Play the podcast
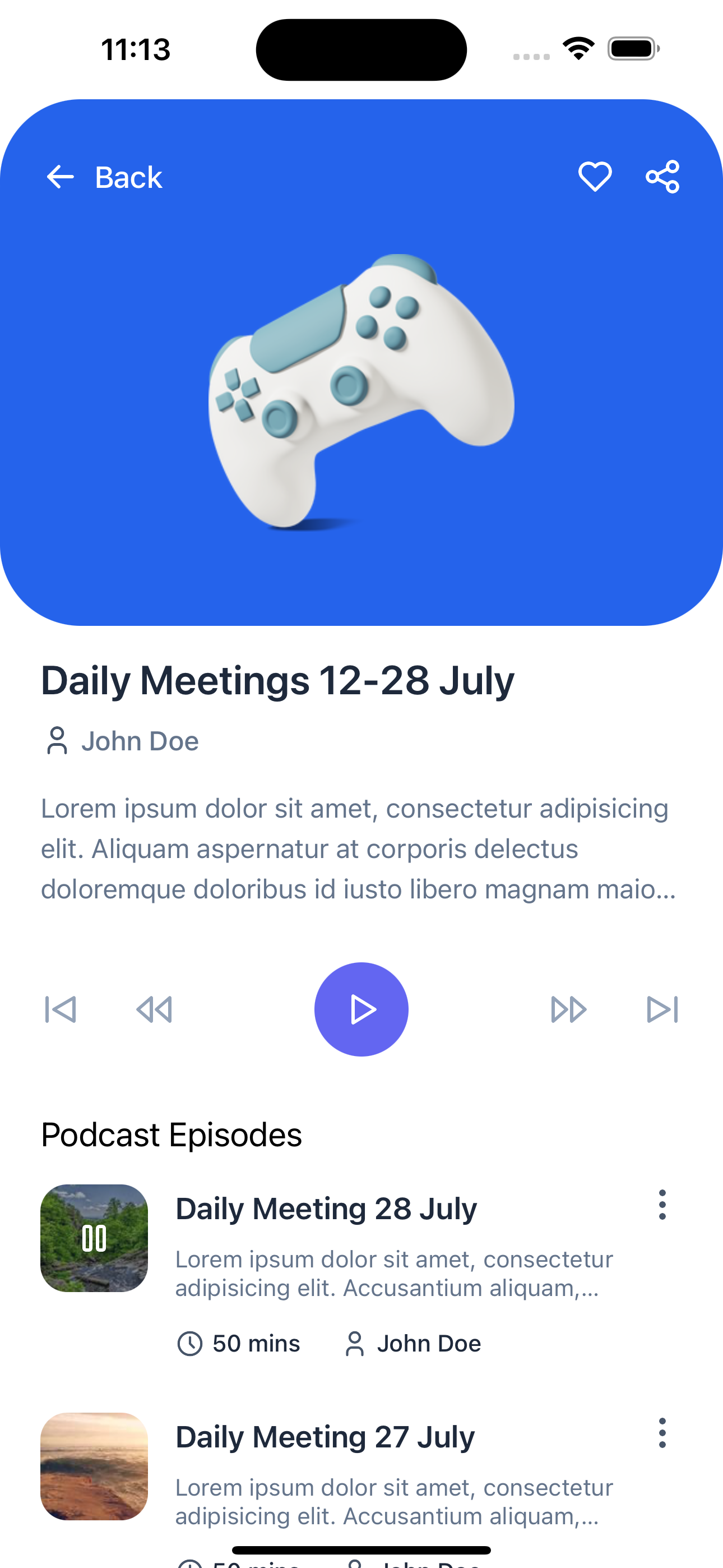Screen dimensions: 723x1568 [361, 1009]
